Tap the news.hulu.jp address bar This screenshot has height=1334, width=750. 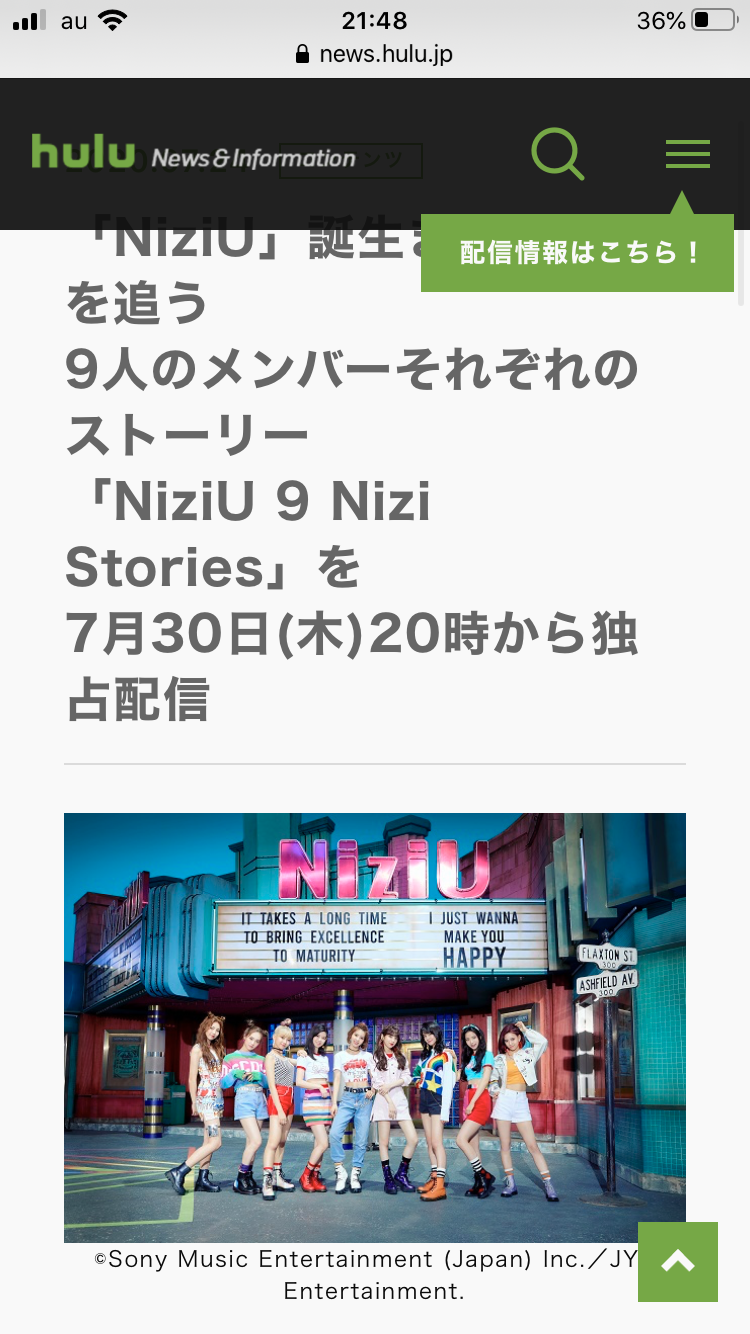(x=375, y=54)
